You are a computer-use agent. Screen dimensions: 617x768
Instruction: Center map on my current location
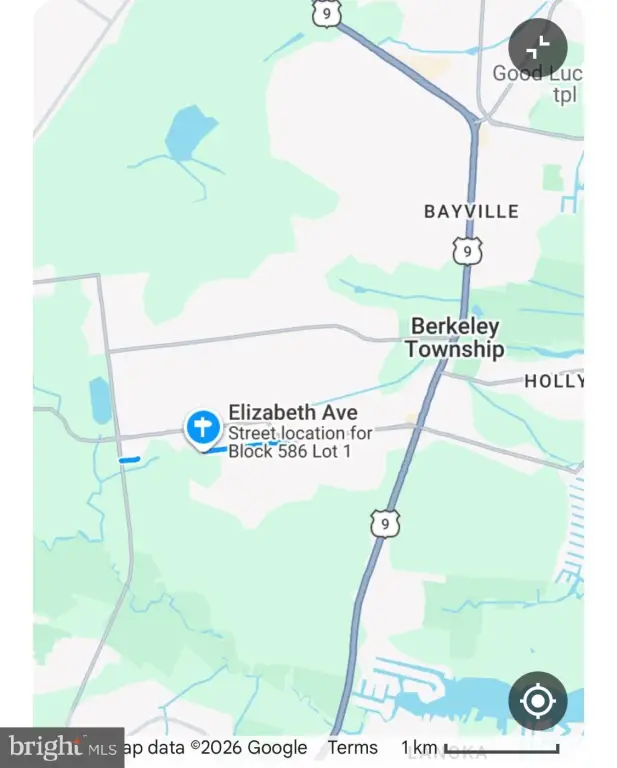[x=537, y=701]
